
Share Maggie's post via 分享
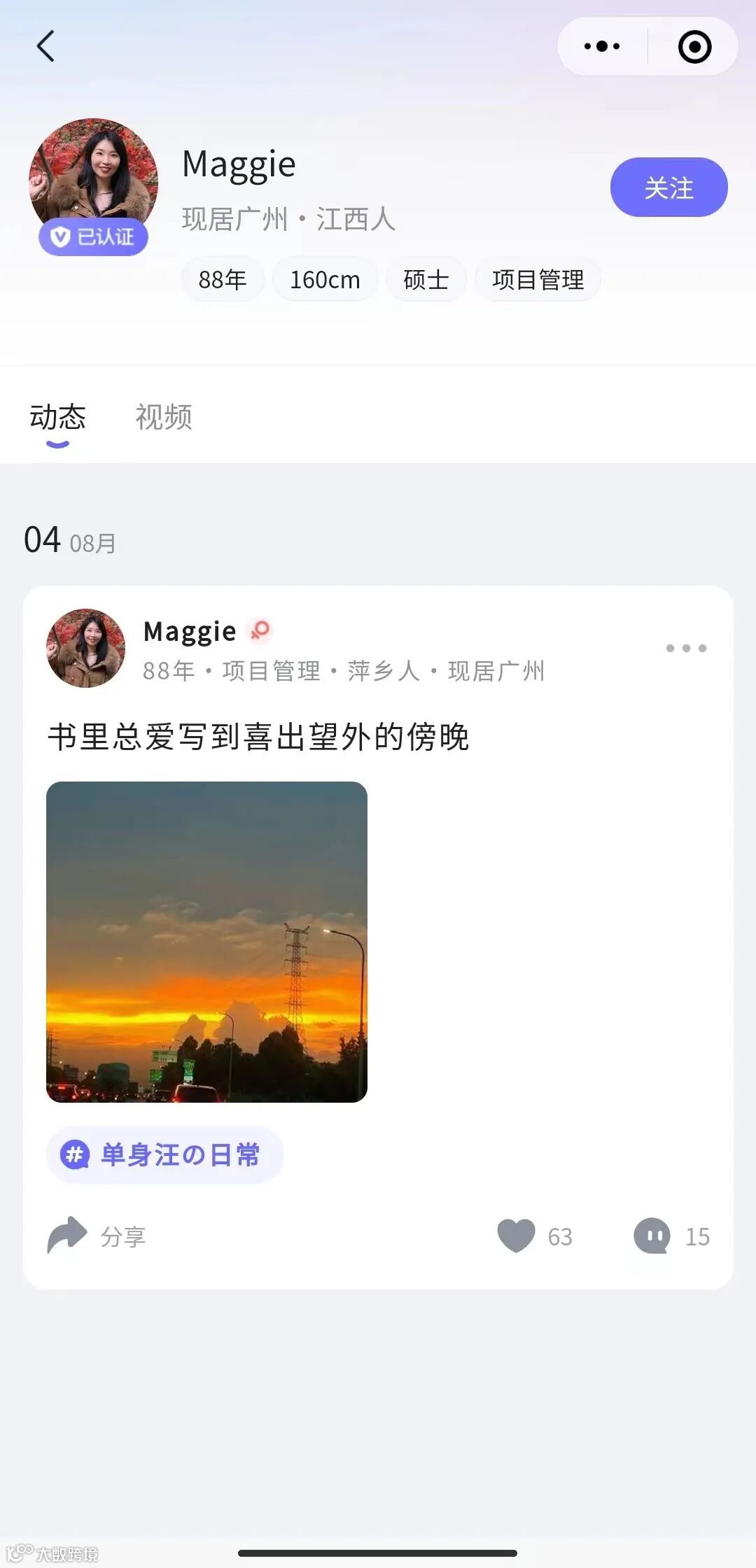96,1236
